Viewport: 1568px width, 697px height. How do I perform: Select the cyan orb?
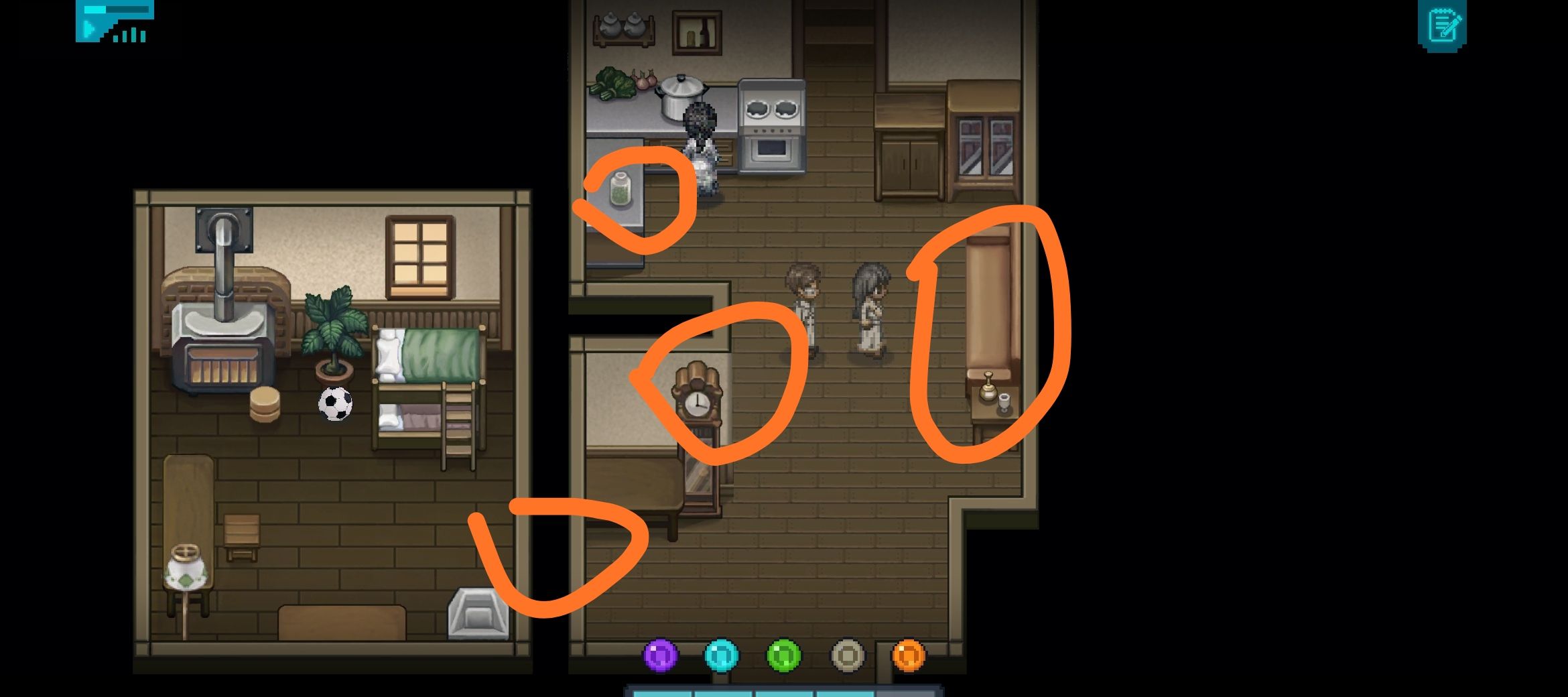tap(722, 655)
